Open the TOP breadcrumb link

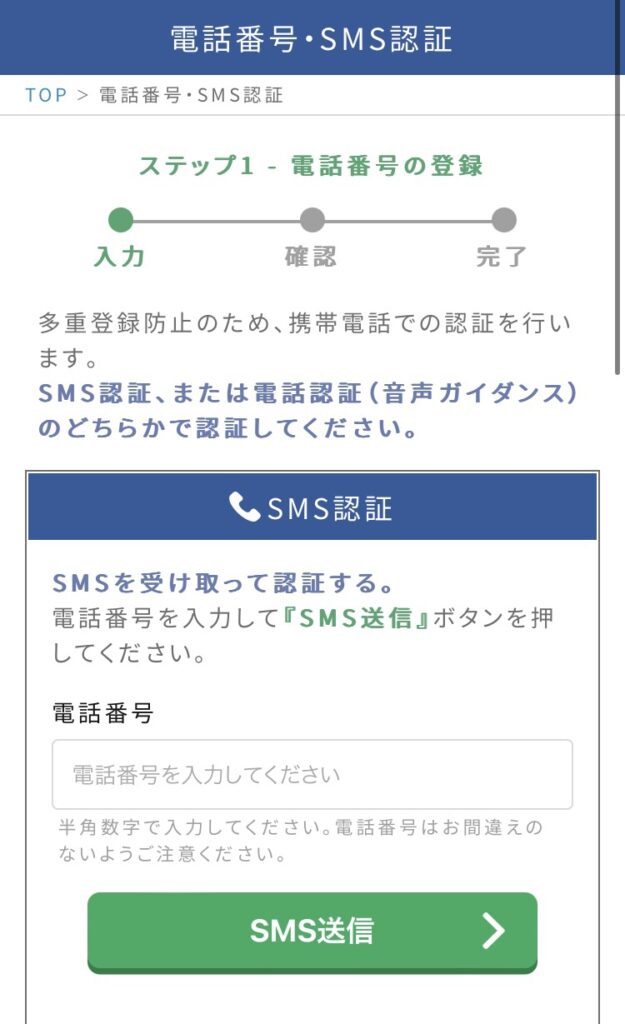pyautogui.click(x=46, y=95)
